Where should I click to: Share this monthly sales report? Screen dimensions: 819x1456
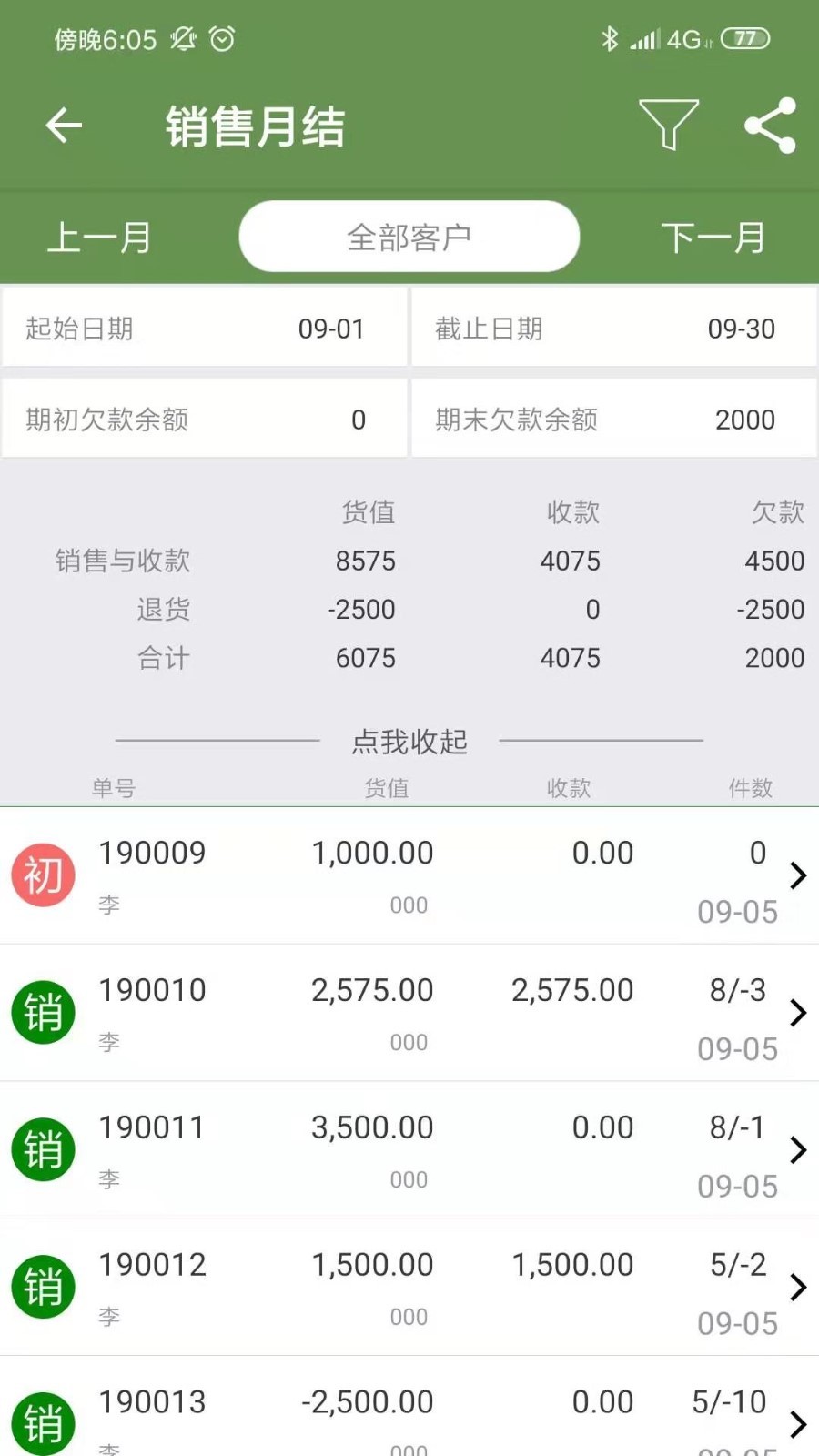(x=770, y=126)
